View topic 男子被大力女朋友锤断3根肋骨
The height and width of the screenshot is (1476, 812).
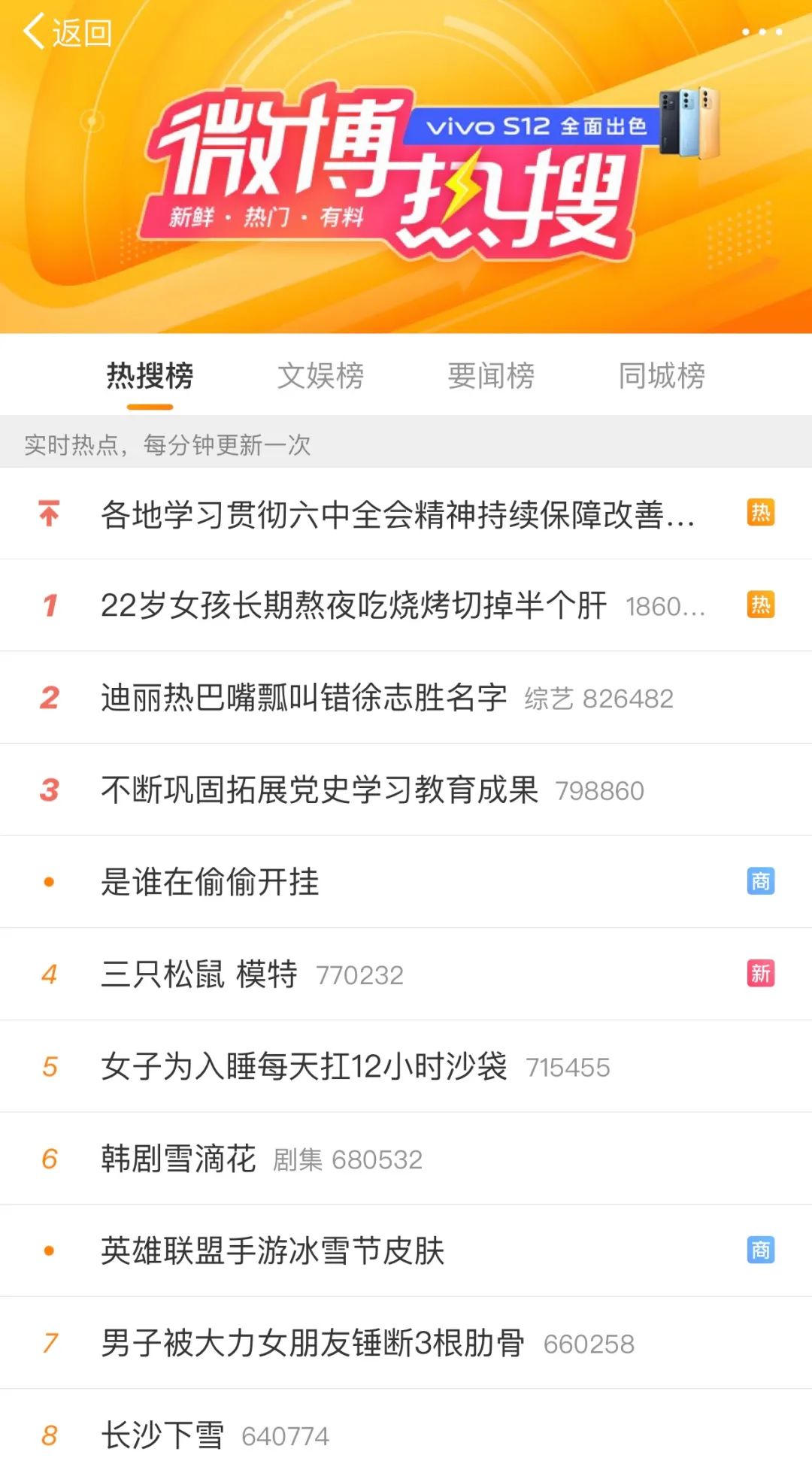406,1343
